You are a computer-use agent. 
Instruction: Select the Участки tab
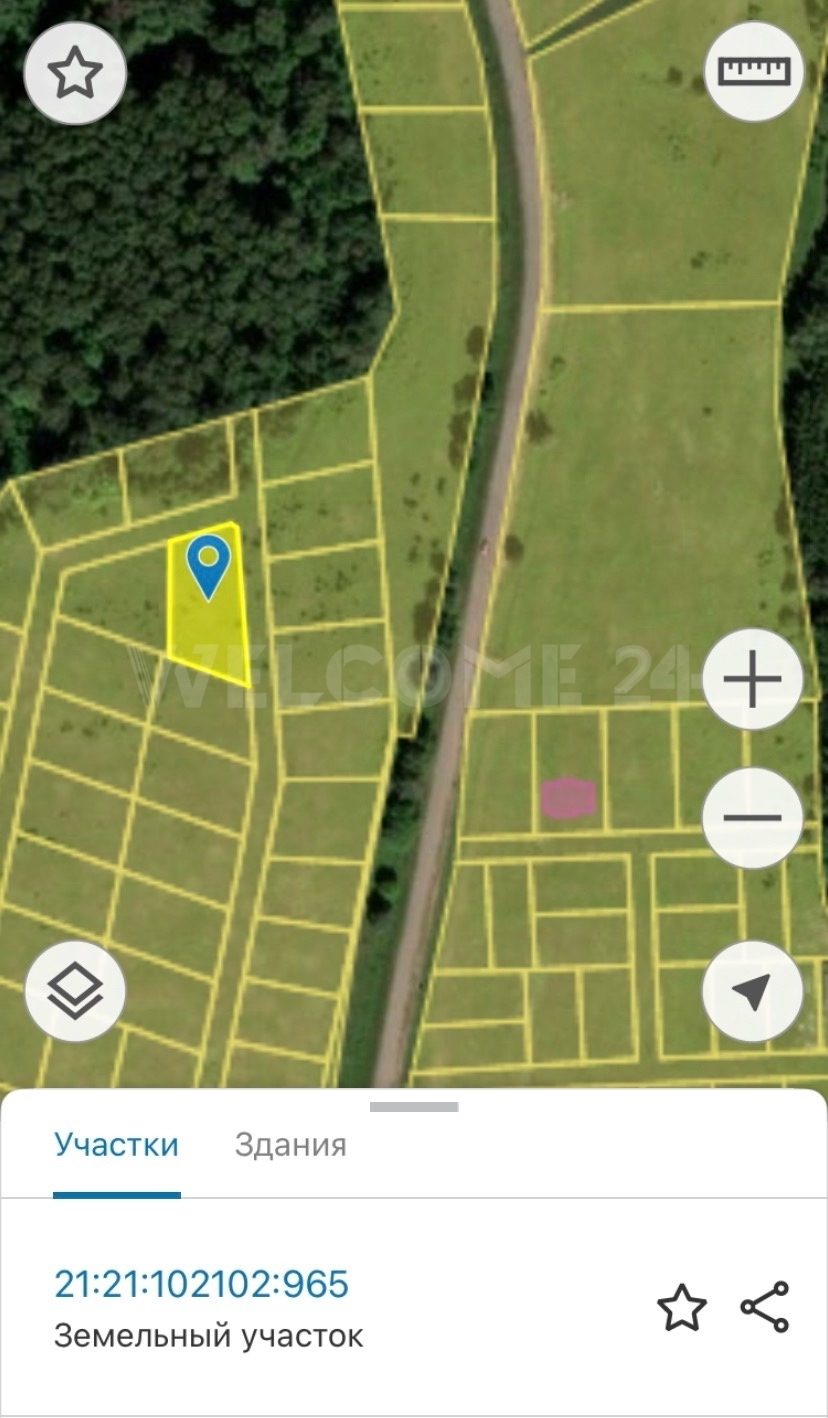[x=116, y=1145]
